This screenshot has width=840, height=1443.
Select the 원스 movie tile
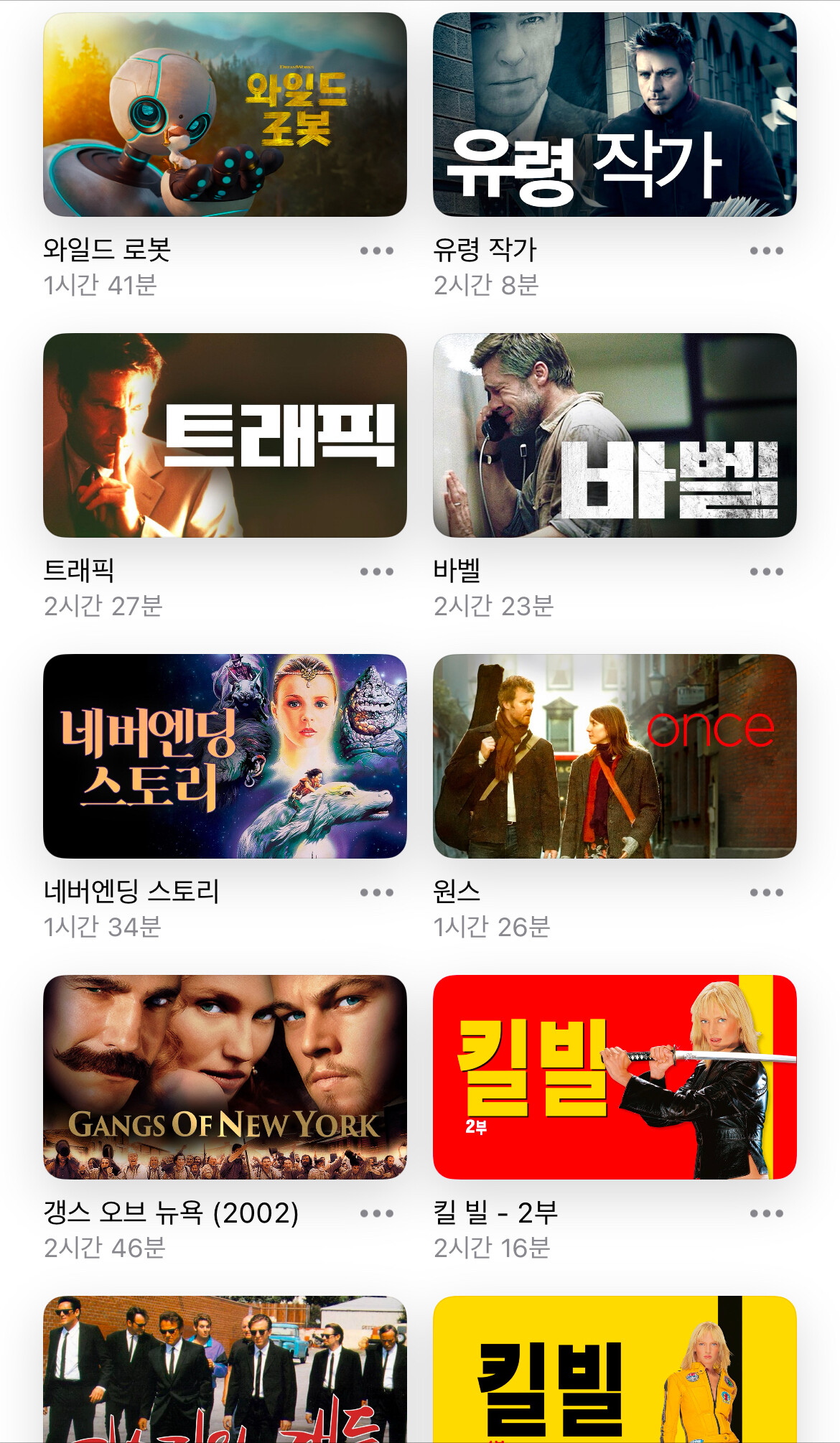coord(615,756)
